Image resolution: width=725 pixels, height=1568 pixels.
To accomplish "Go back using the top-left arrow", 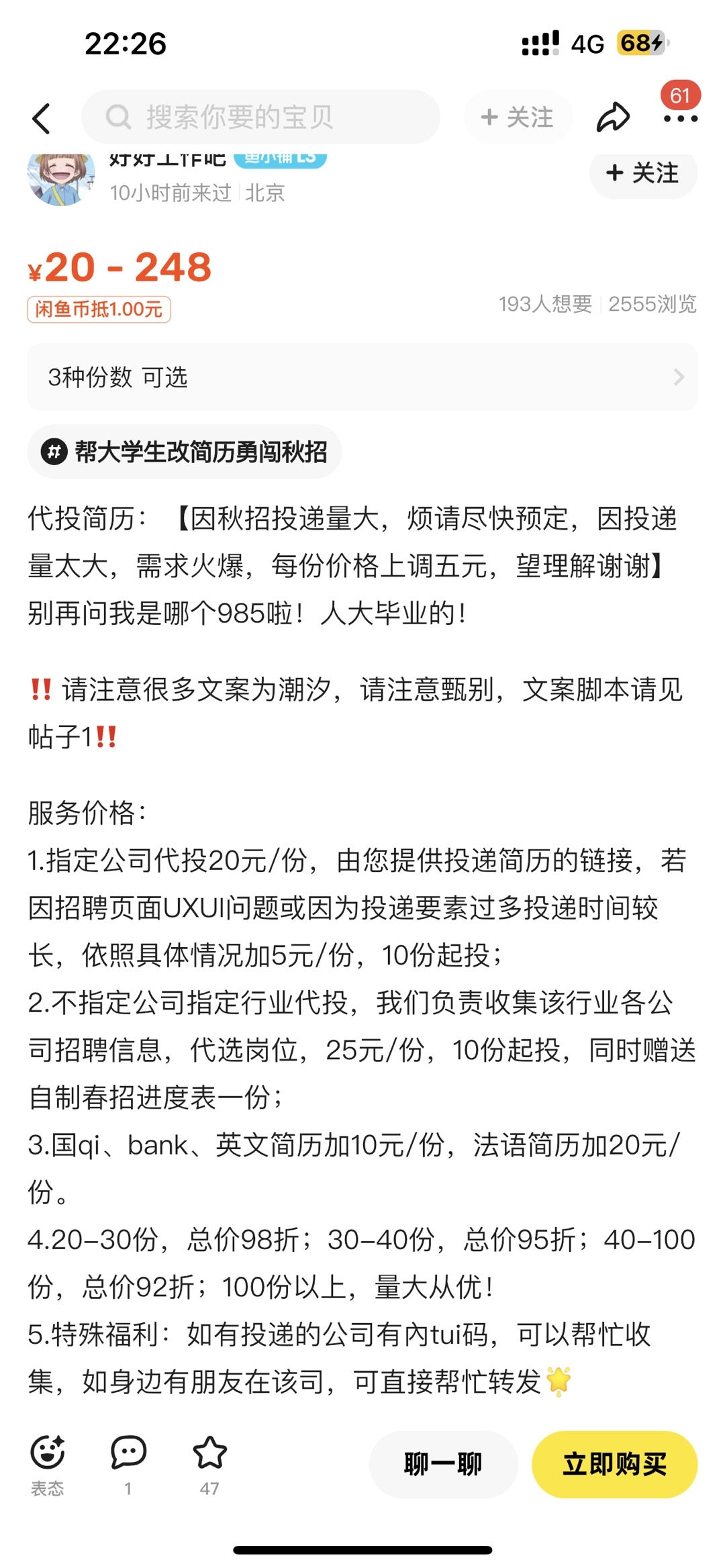I will tap(42, 118).
